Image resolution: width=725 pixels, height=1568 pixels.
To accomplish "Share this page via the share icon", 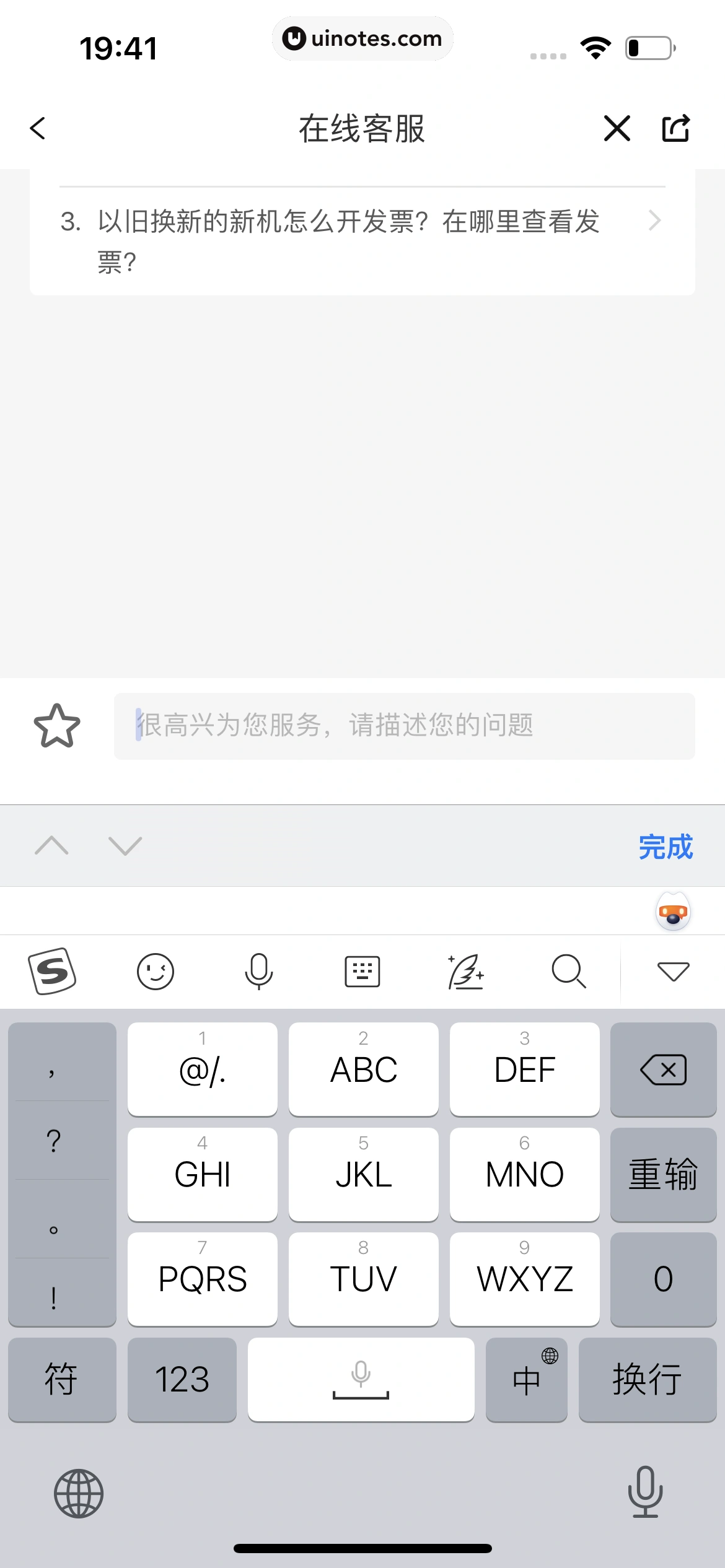I will coord(675,129).
